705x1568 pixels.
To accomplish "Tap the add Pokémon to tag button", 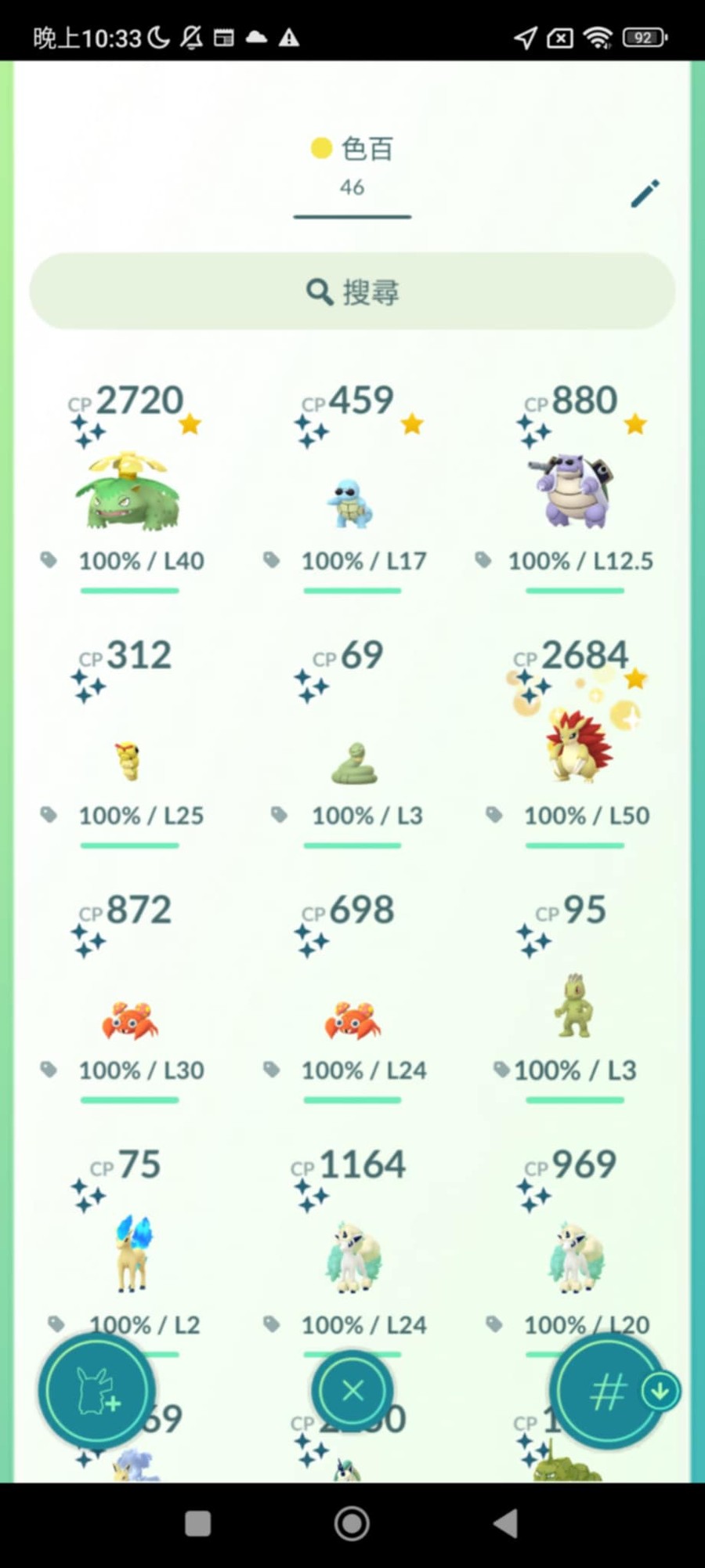I will pos(97,1391).
